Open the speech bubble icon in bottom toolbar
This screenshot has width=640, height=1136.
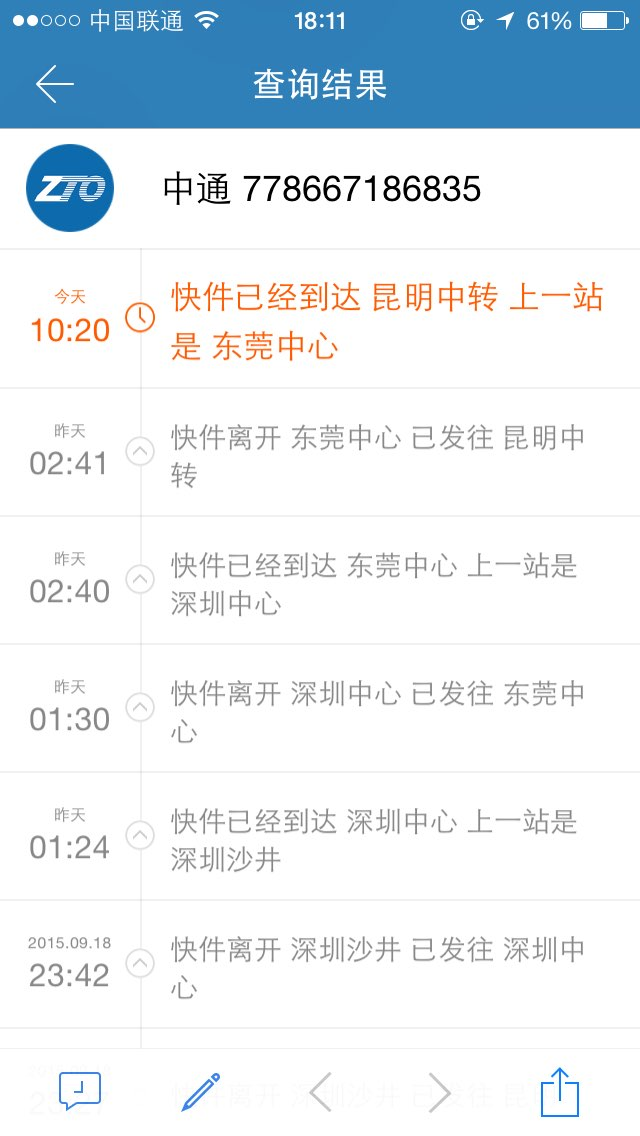click(x=80, y=1092)
